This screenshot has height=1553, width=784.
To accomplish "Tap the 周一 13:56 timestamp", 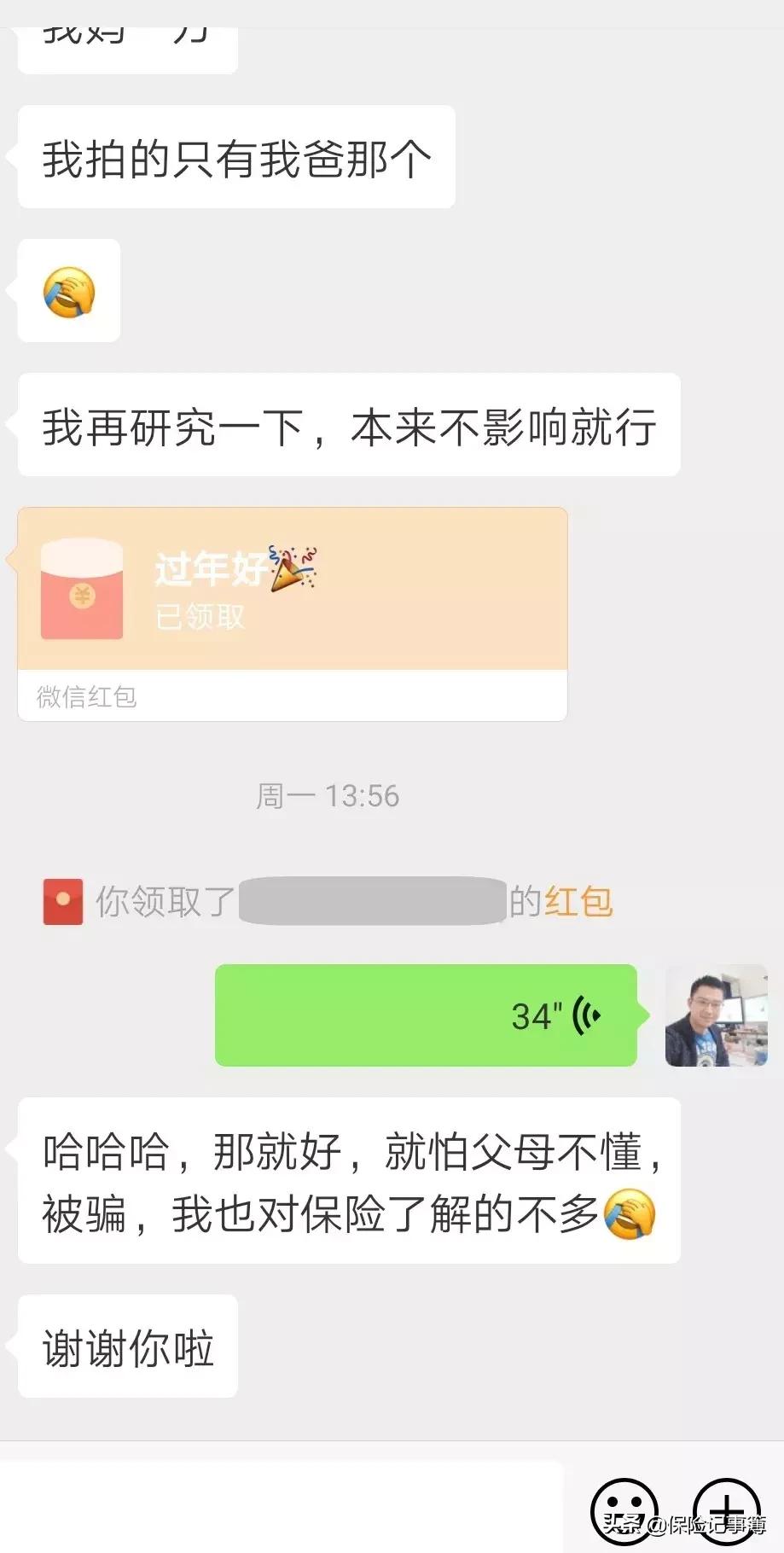I will tap(328, 795).
